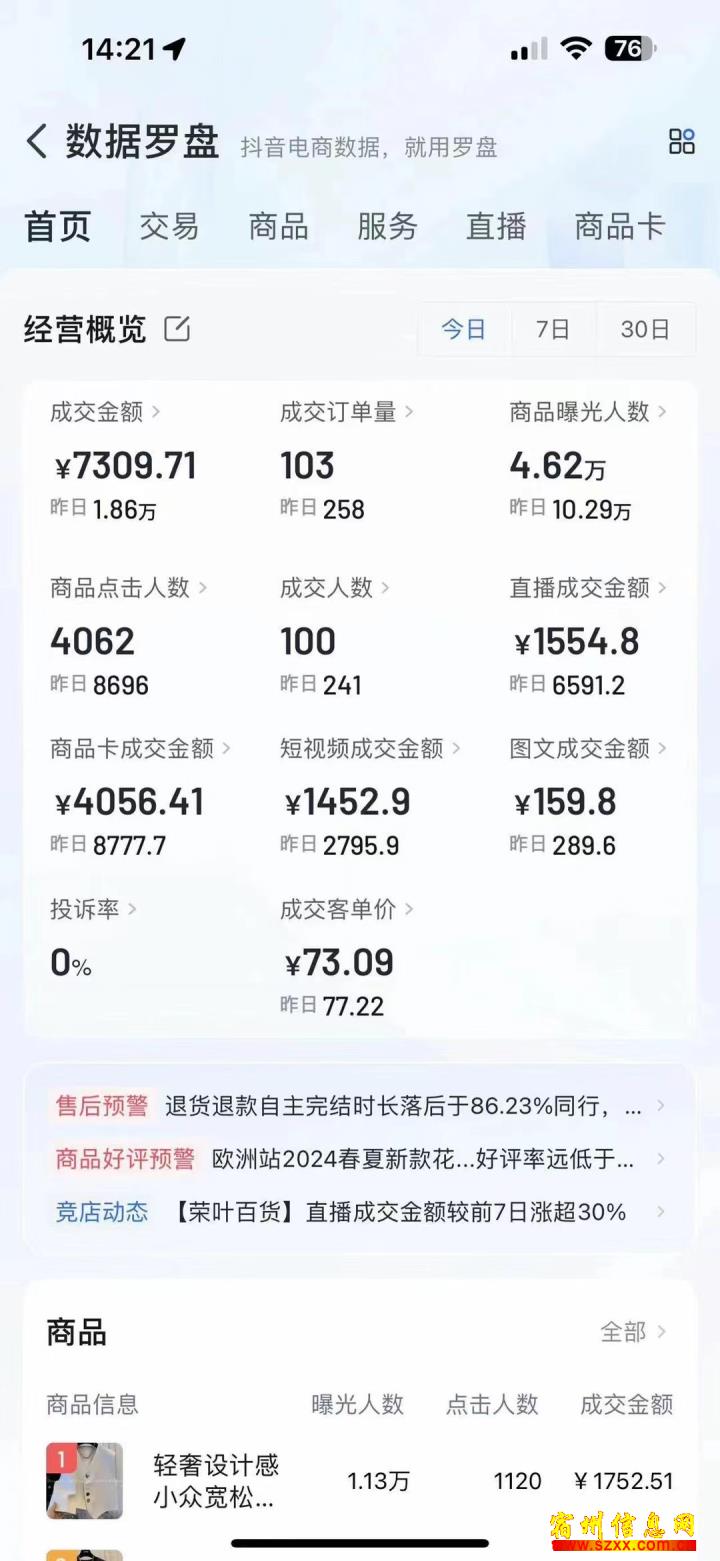Edit the 经营概览 metrics layout
This screenshot has width=720, height=1561.
177,329
